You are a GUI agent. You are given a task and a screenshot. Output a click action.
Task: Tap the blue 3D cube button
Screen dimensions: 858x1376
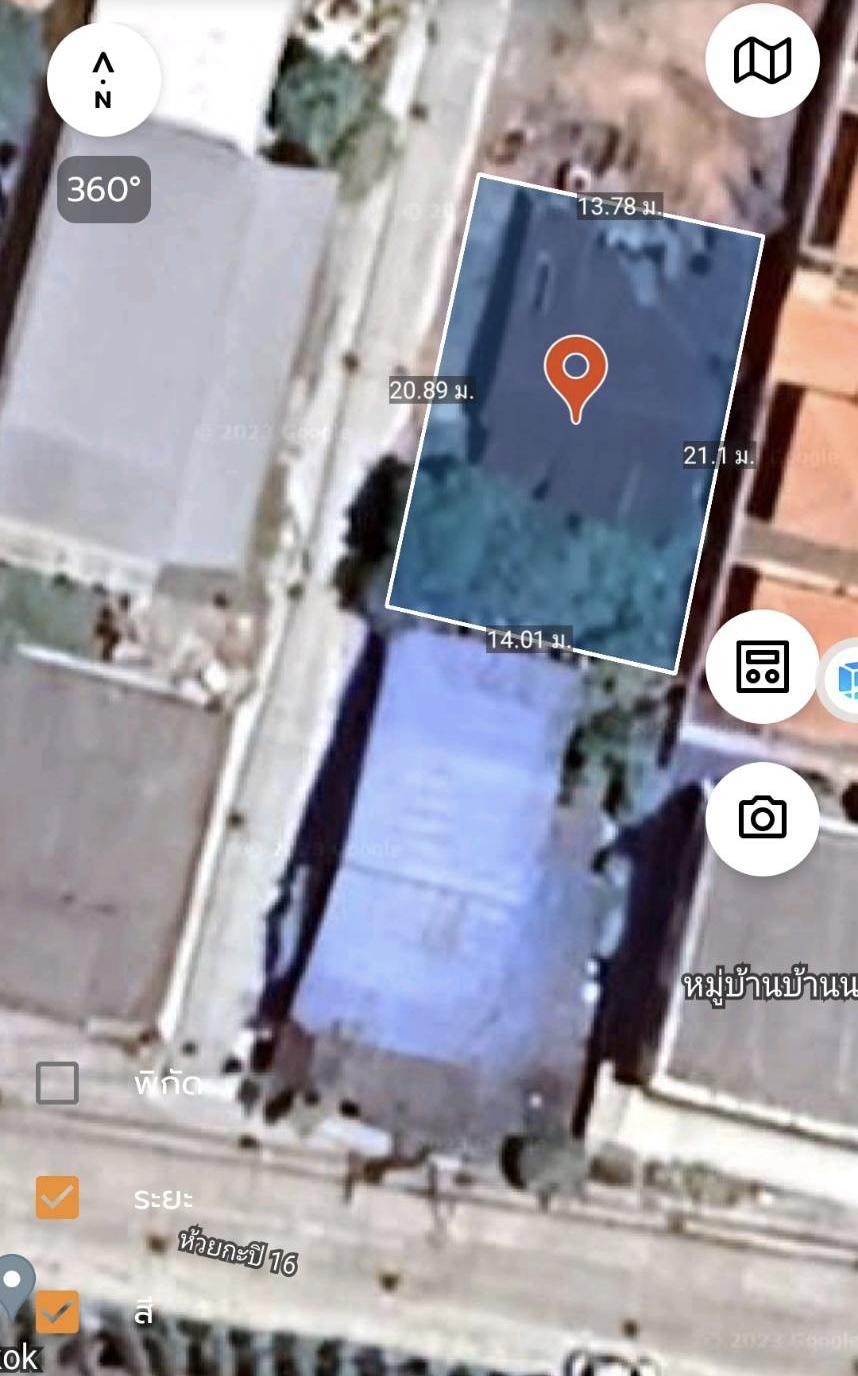[844, 682]
